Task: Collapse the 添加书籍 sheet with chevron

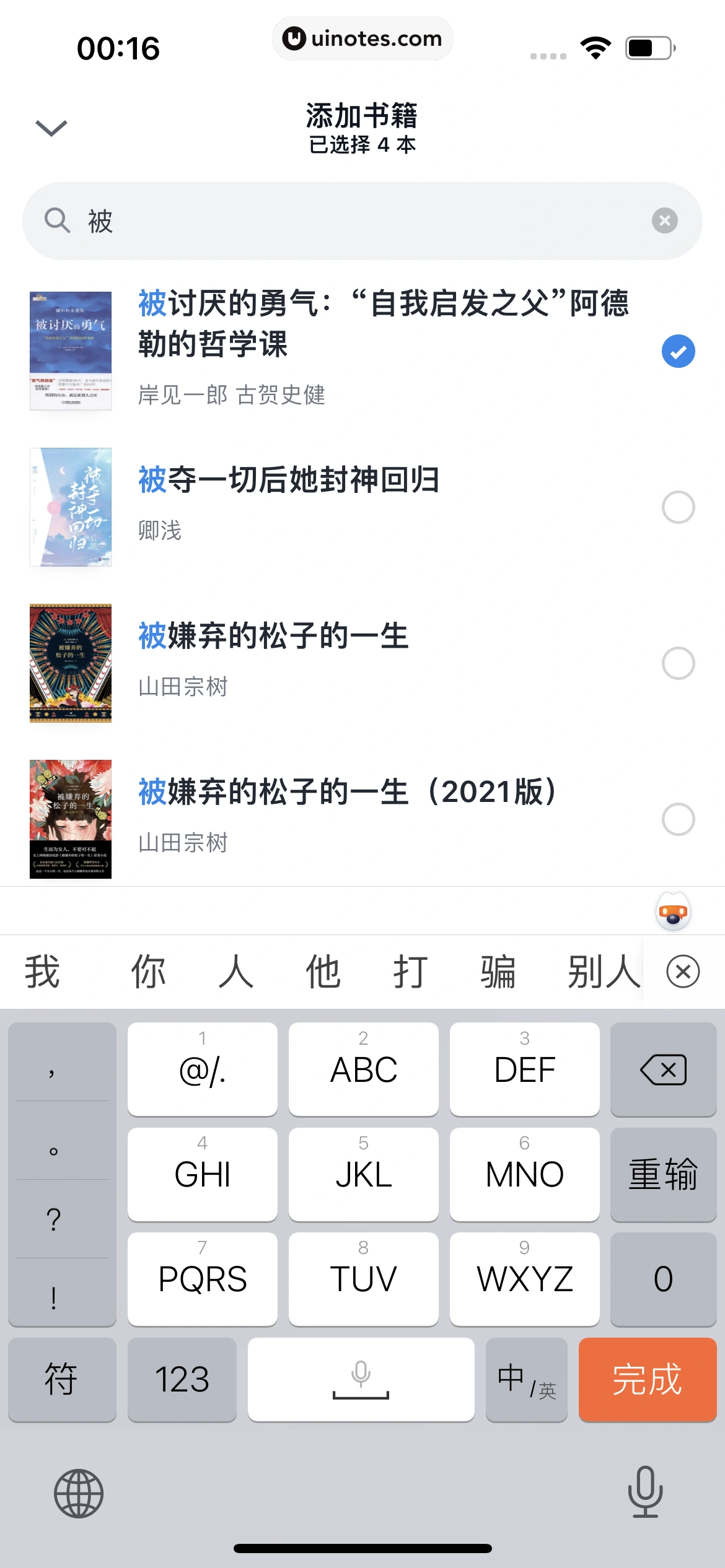Action: (x=51, y=127)
